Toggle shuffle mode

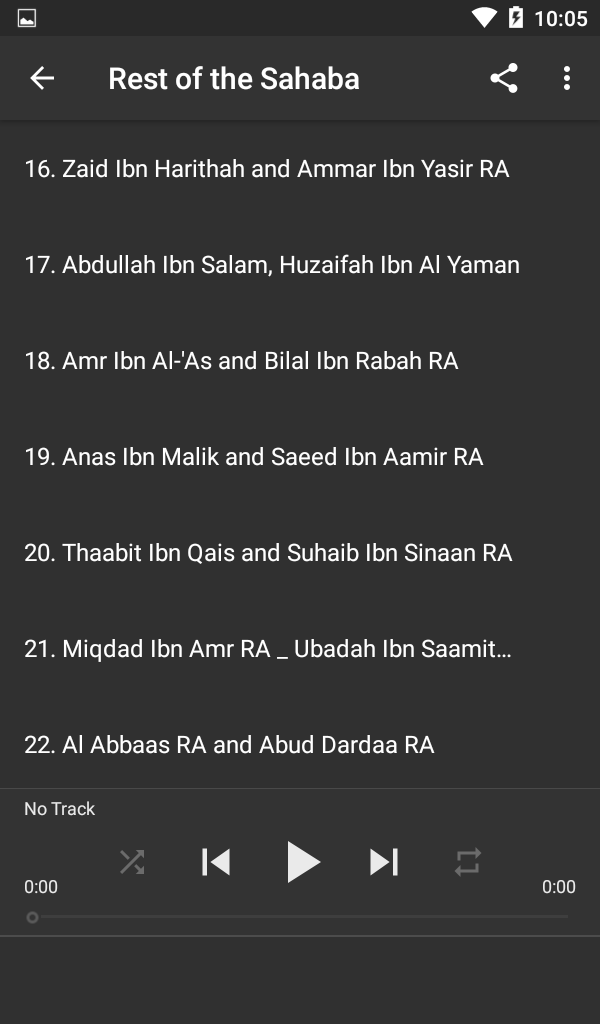[132, 862]
